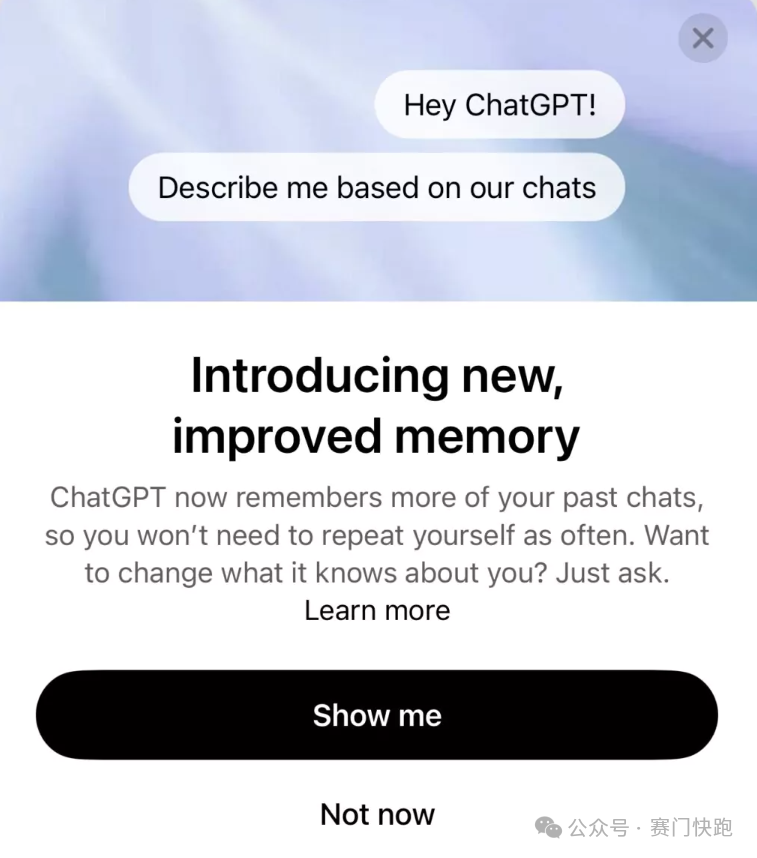Viewport: 757px width, 858px height.
Task: Dismiss the memory announcement with the X
Action: (703, 39)
